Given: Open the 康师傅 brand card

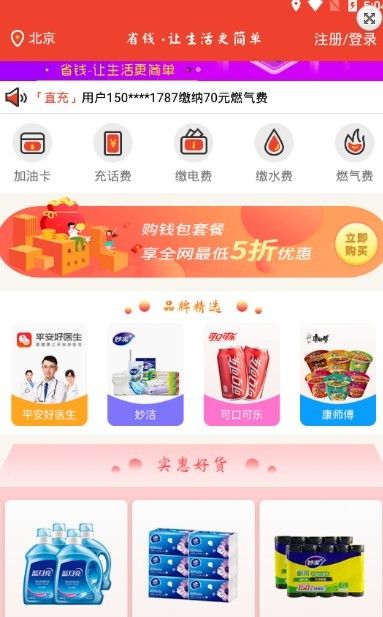Looking at the screenshot, I should coord(338,375).
